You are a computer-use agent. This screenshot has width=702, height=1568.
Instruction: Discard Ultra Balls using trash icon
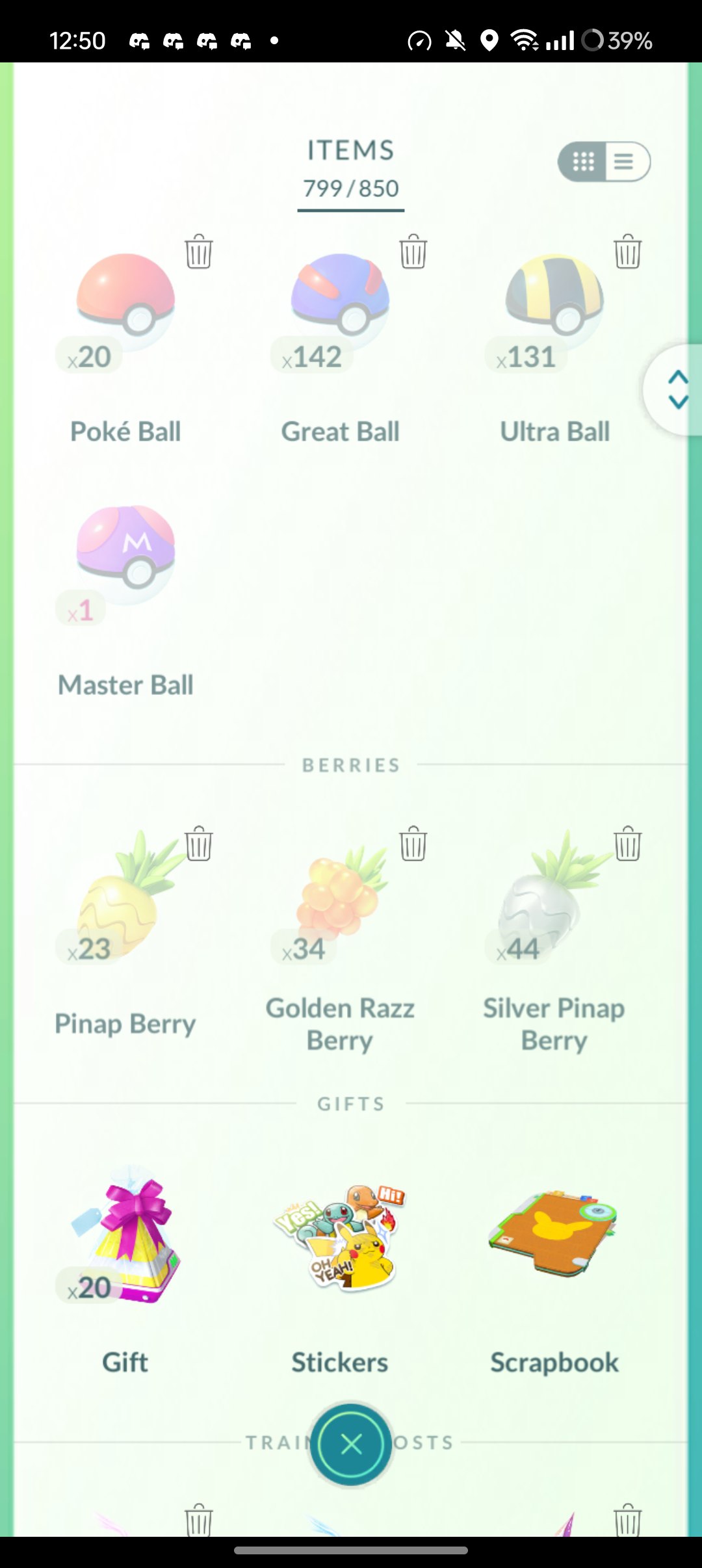click(x=628, y=252)
